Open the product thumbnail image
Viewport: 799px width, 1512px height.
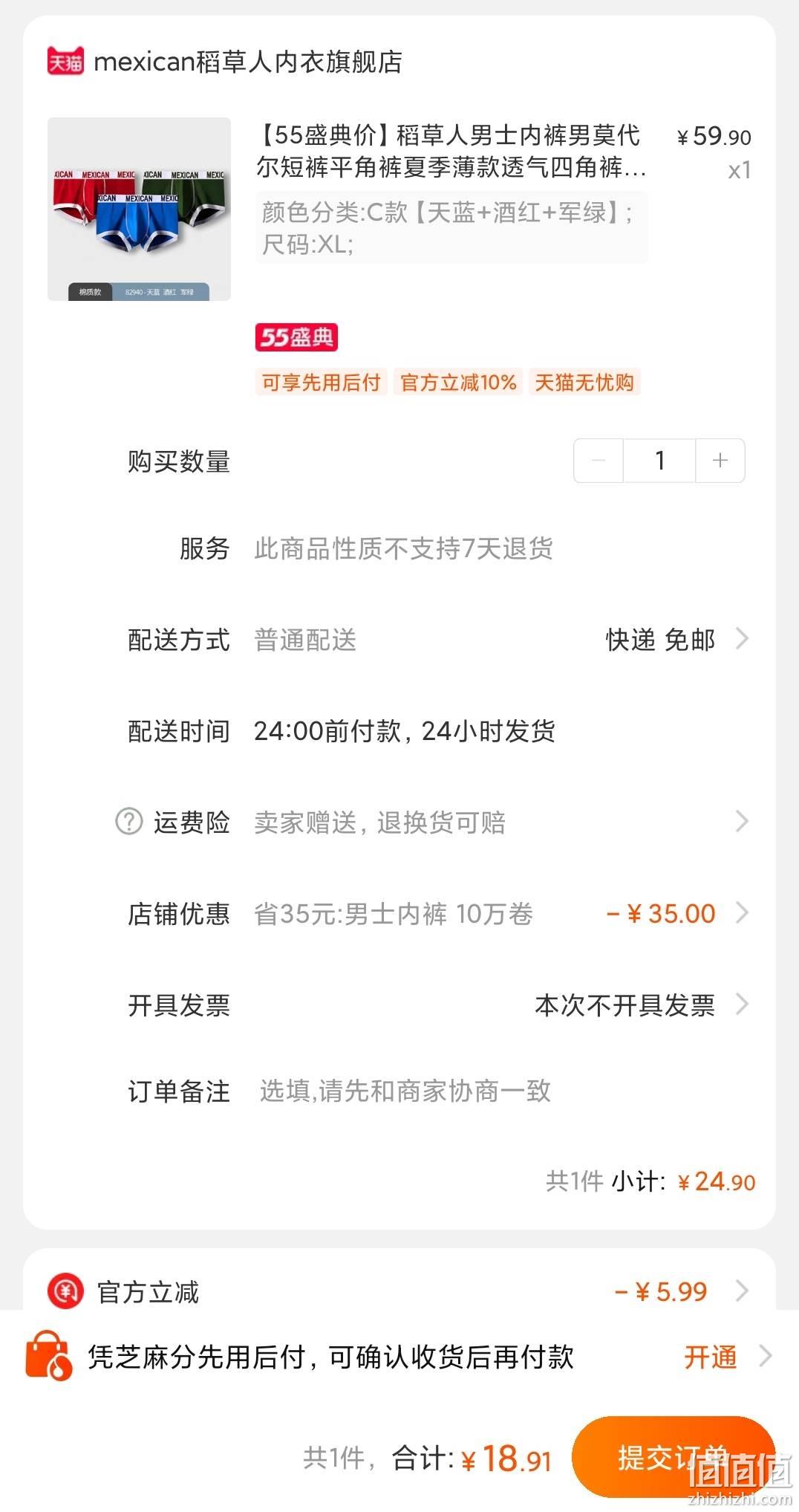pos(139,209)
